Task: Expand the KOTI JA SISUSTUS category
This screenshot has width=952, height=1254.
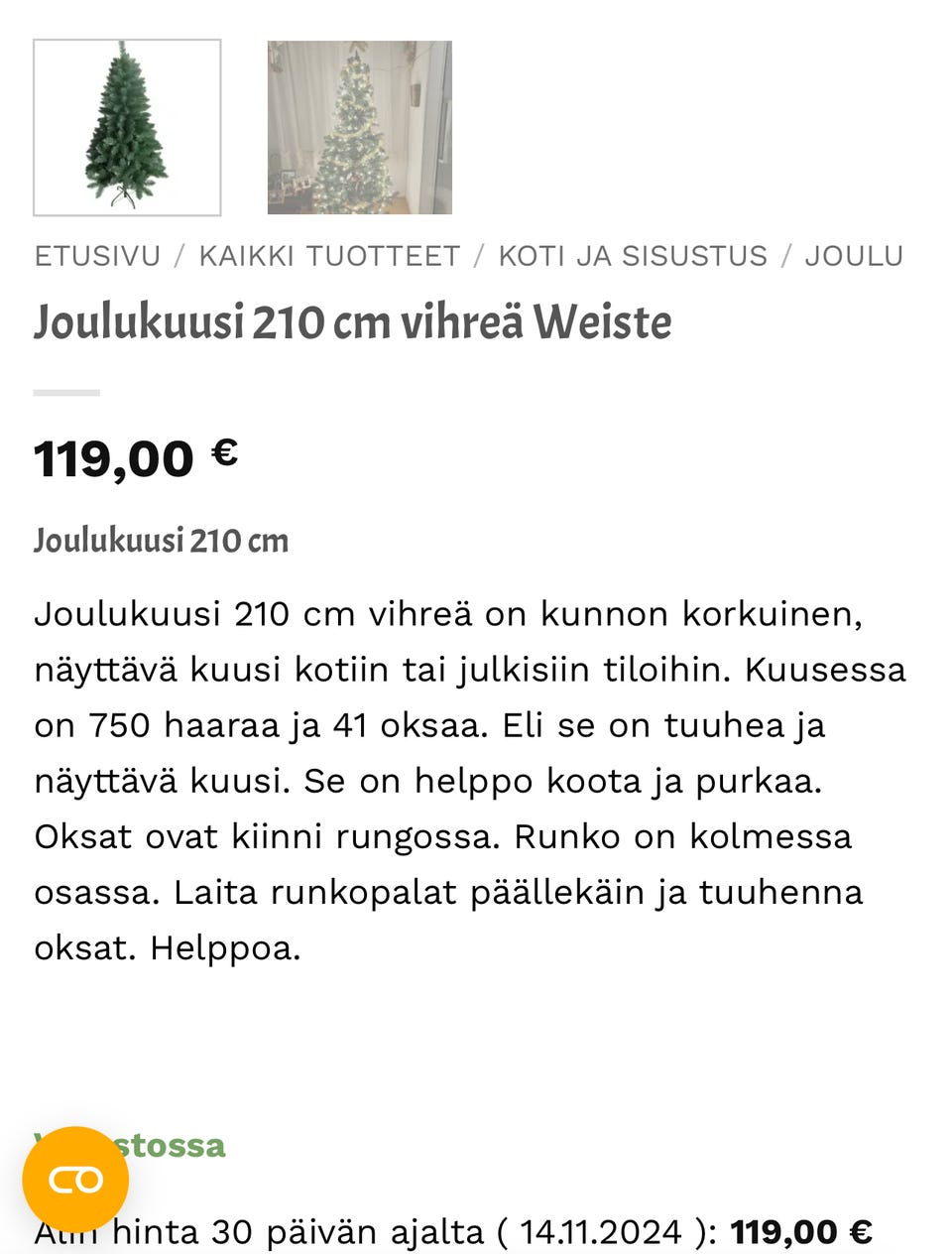Action: click(x=633, y=255)
